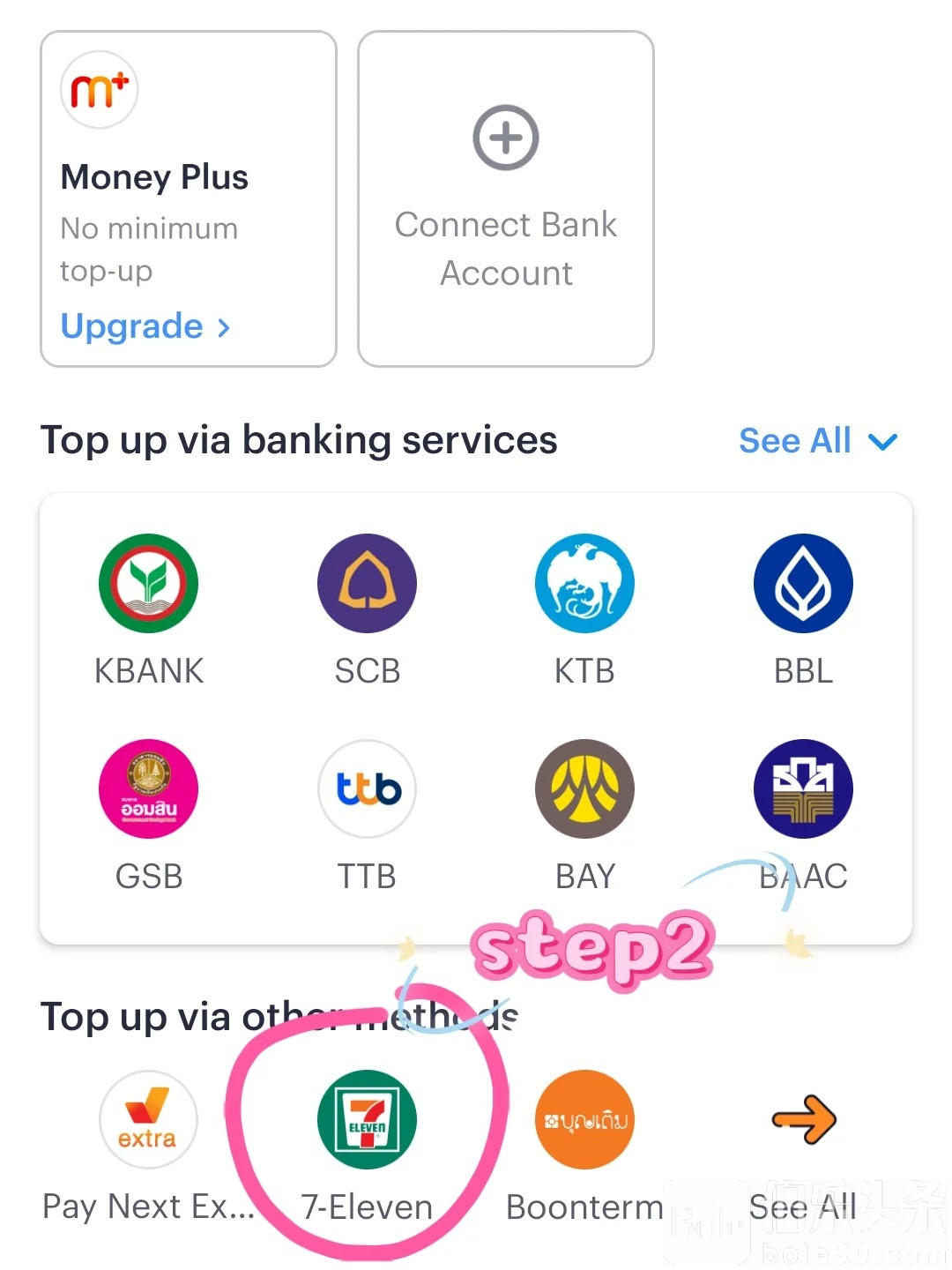
Task: Select KBANK for top up
Action: pyautogui.click(x=148, y=584)
